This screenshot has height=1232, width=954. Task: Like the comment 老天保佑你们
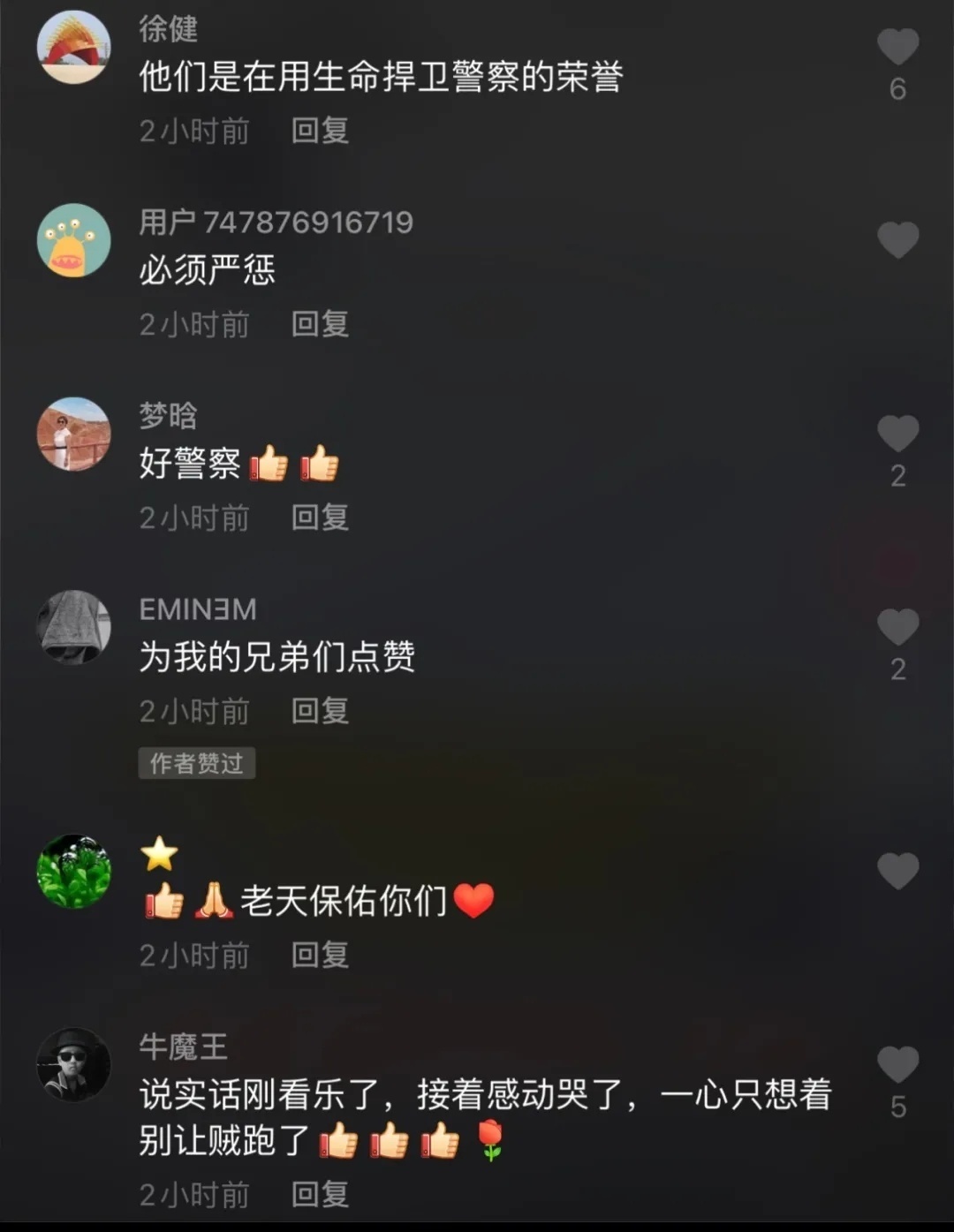click(897, 872)
